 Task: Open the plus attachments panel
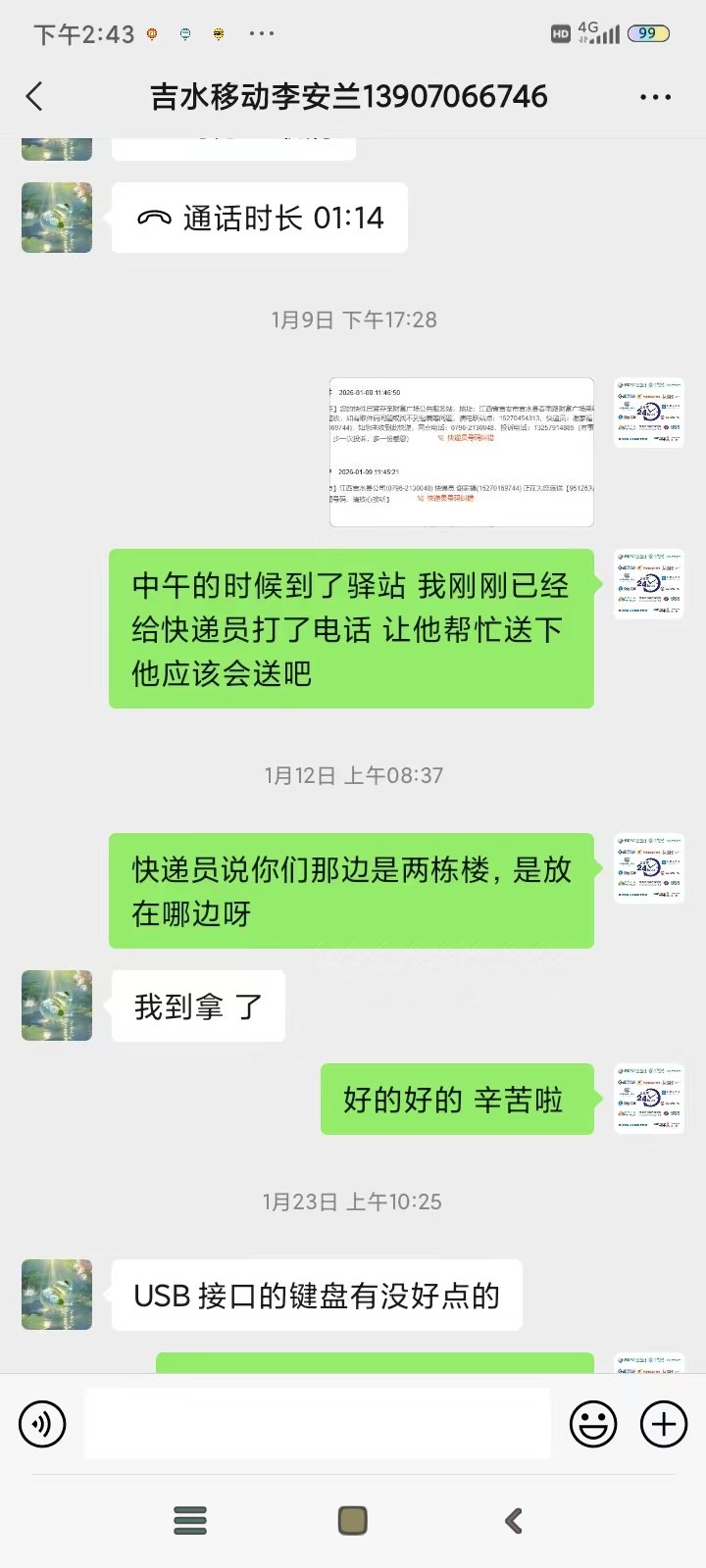click(664, 1423)
